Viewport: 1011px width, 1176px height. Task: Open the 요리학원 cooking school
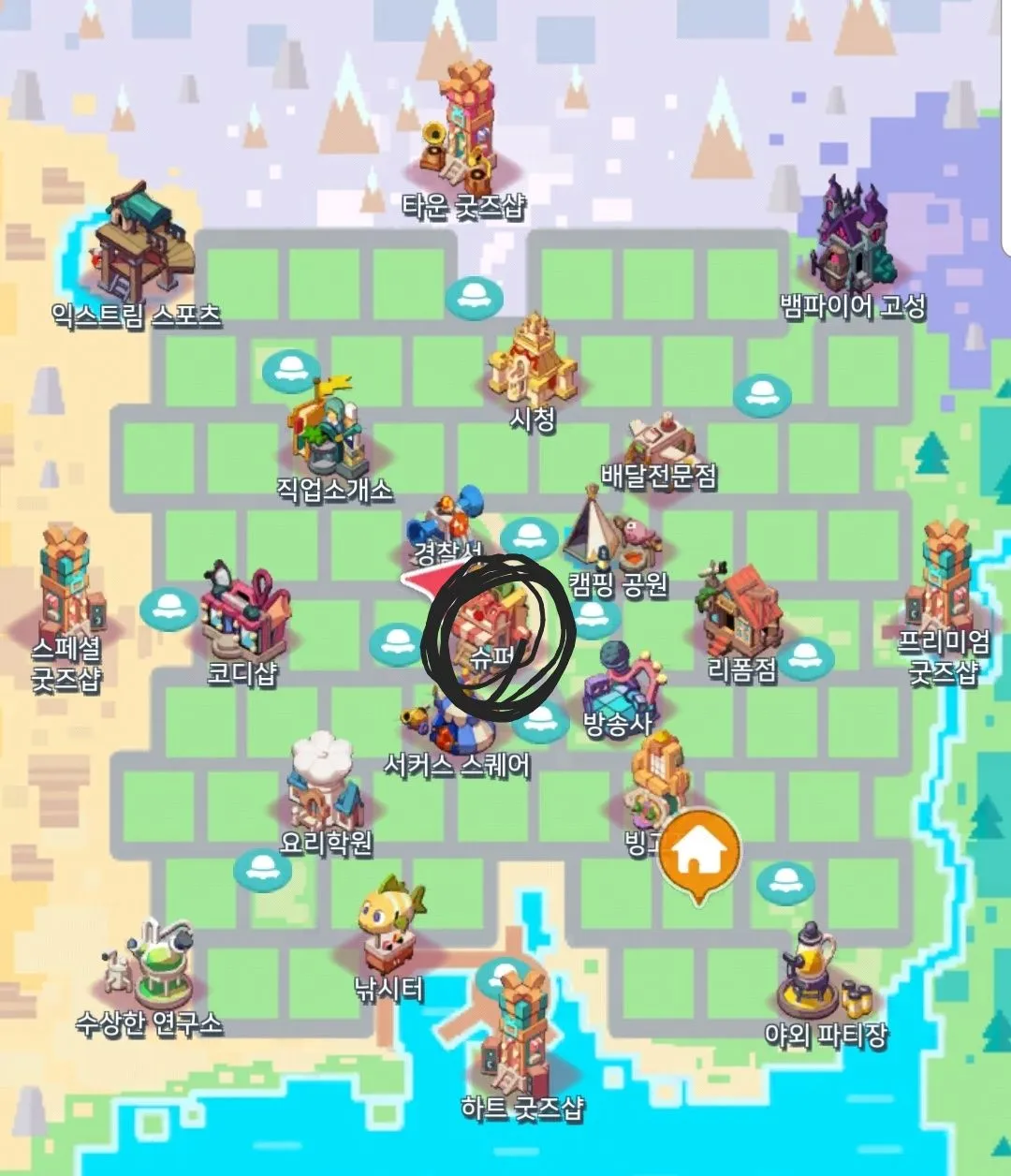325,785
